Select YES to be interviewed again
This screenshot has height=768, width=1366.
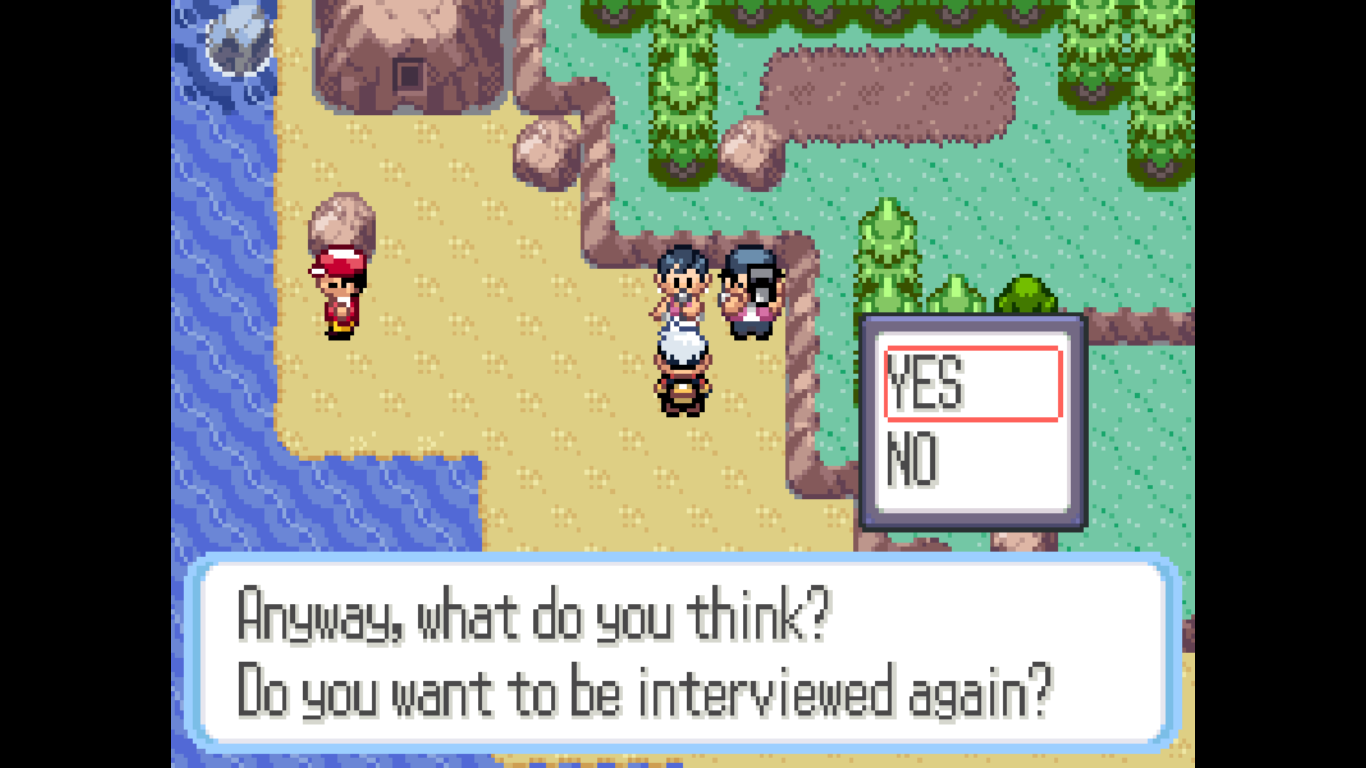pyautogui.click(x=926, y=384)
